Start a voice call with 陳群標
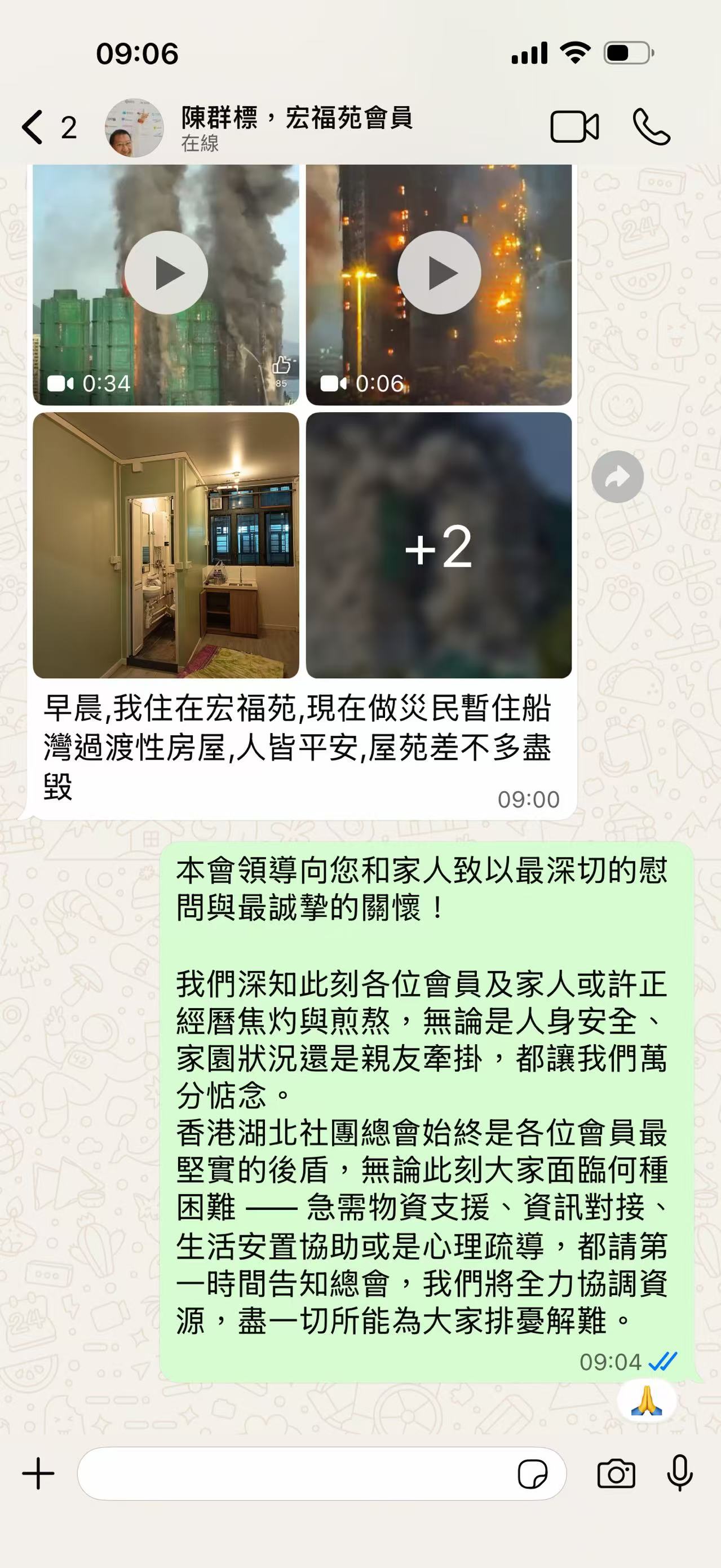721x1568 pixels. 651,127
